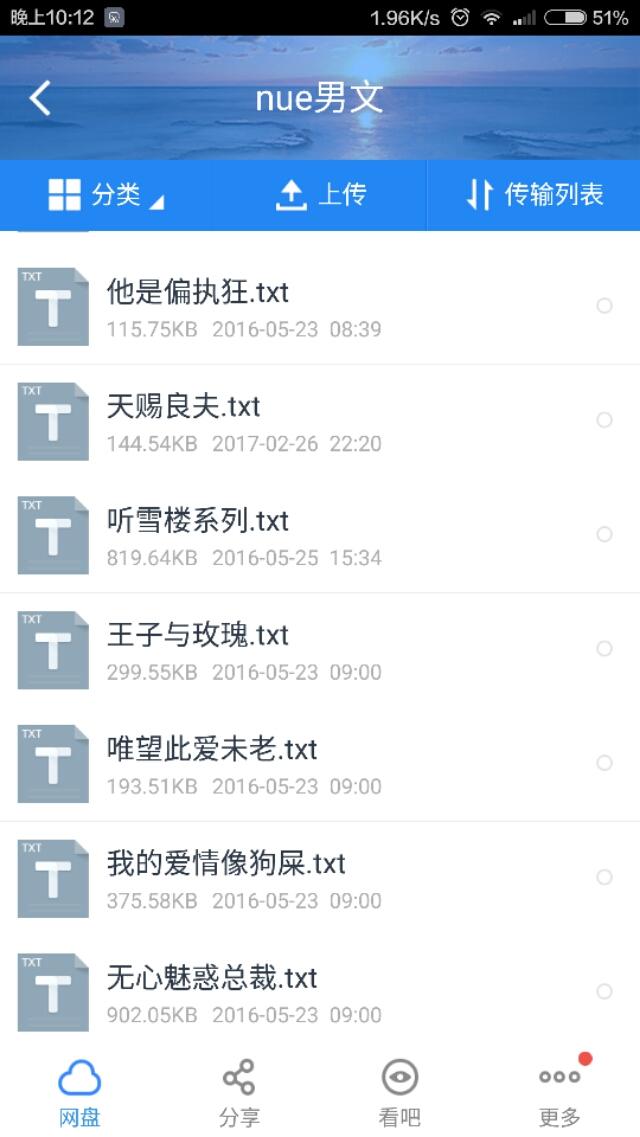Switch to the 网盘 tab
Image resolution: width=640 pixels, height=1137 pixels.
point(80,1092)
